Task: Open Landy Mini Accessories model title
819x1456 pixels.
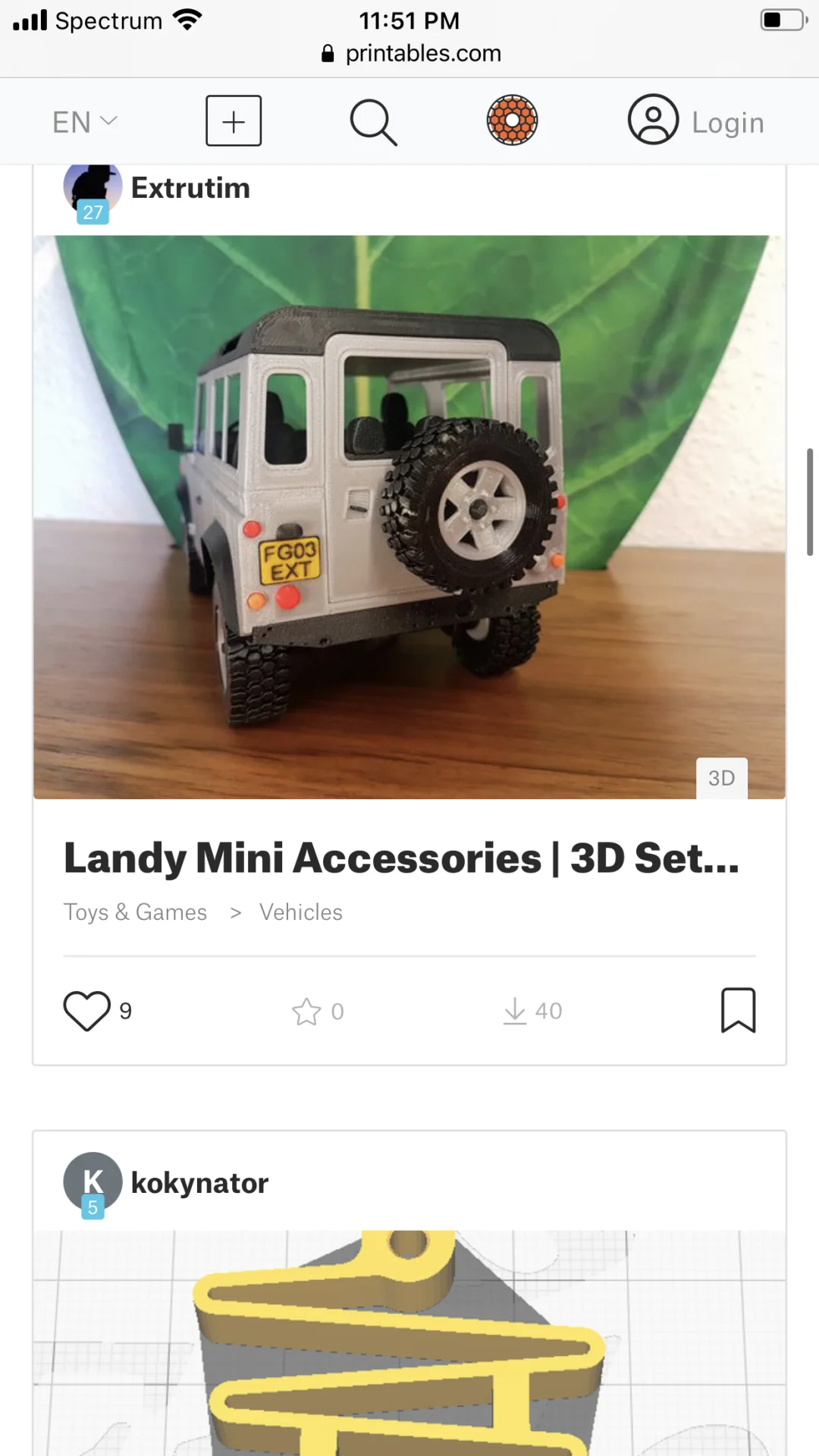Action: 401,858
